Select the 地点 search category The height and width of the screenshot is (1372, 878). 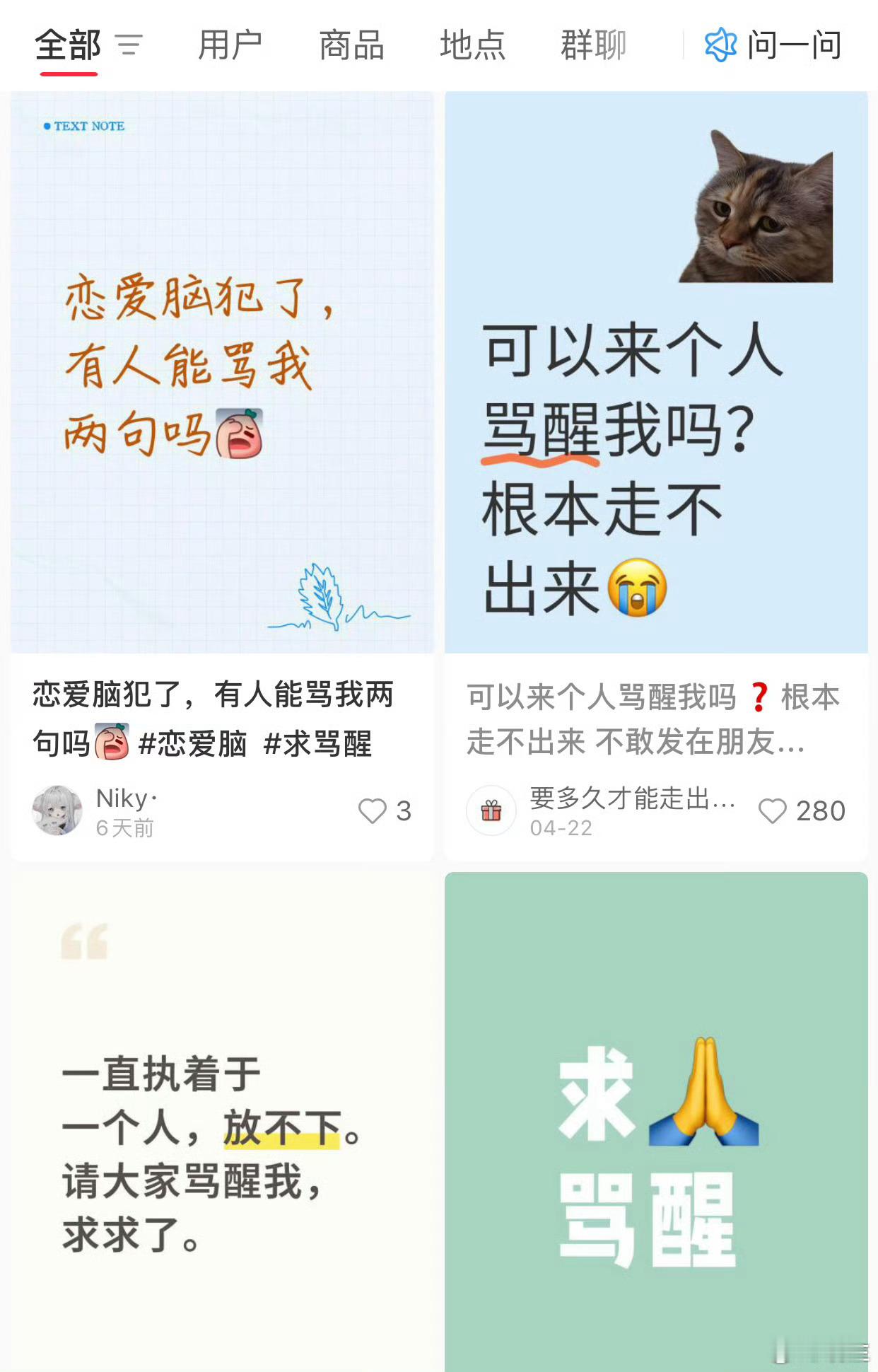point(472,45)
